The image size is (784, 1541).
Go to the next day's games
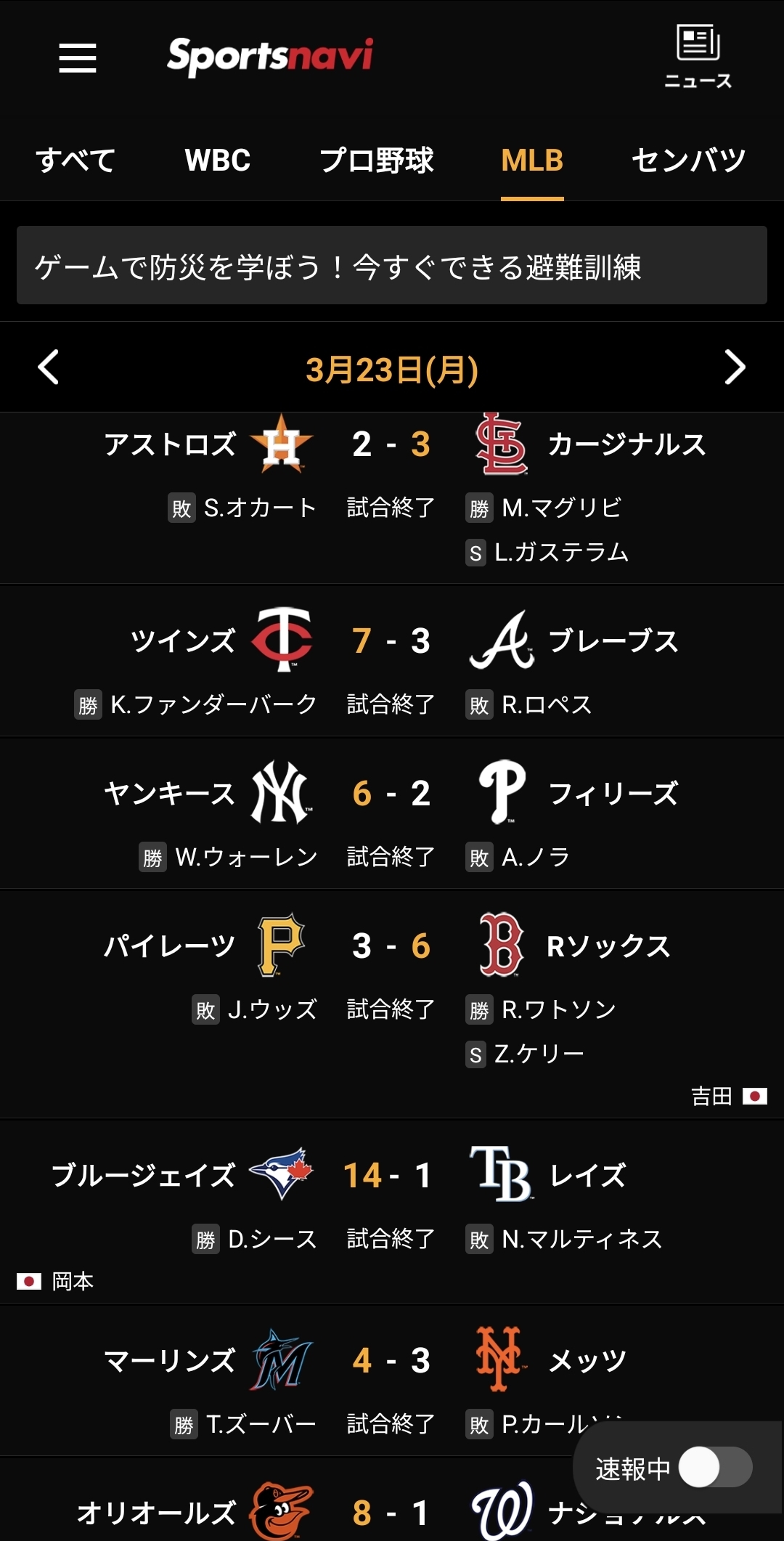tap(735, 367)
